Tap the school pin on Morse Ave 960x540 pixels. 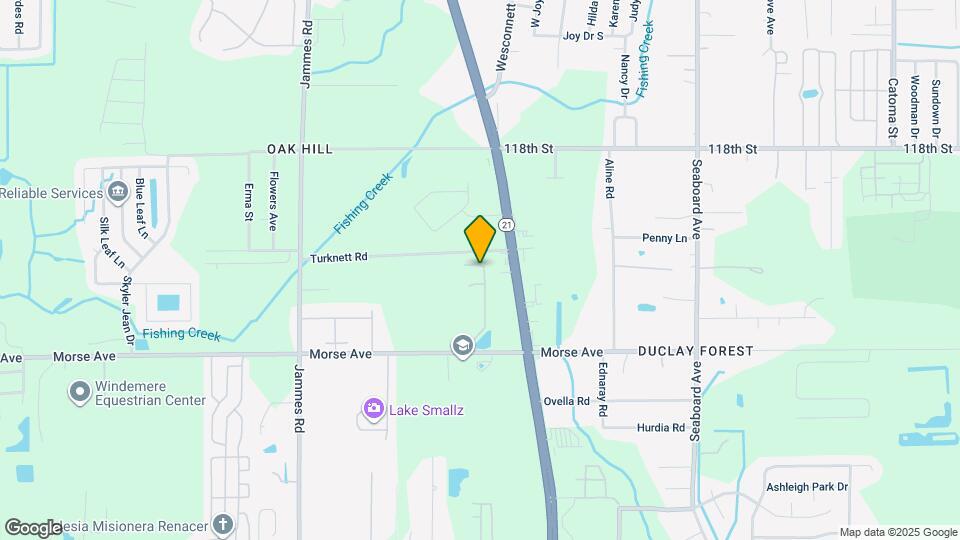click(462, 346)
